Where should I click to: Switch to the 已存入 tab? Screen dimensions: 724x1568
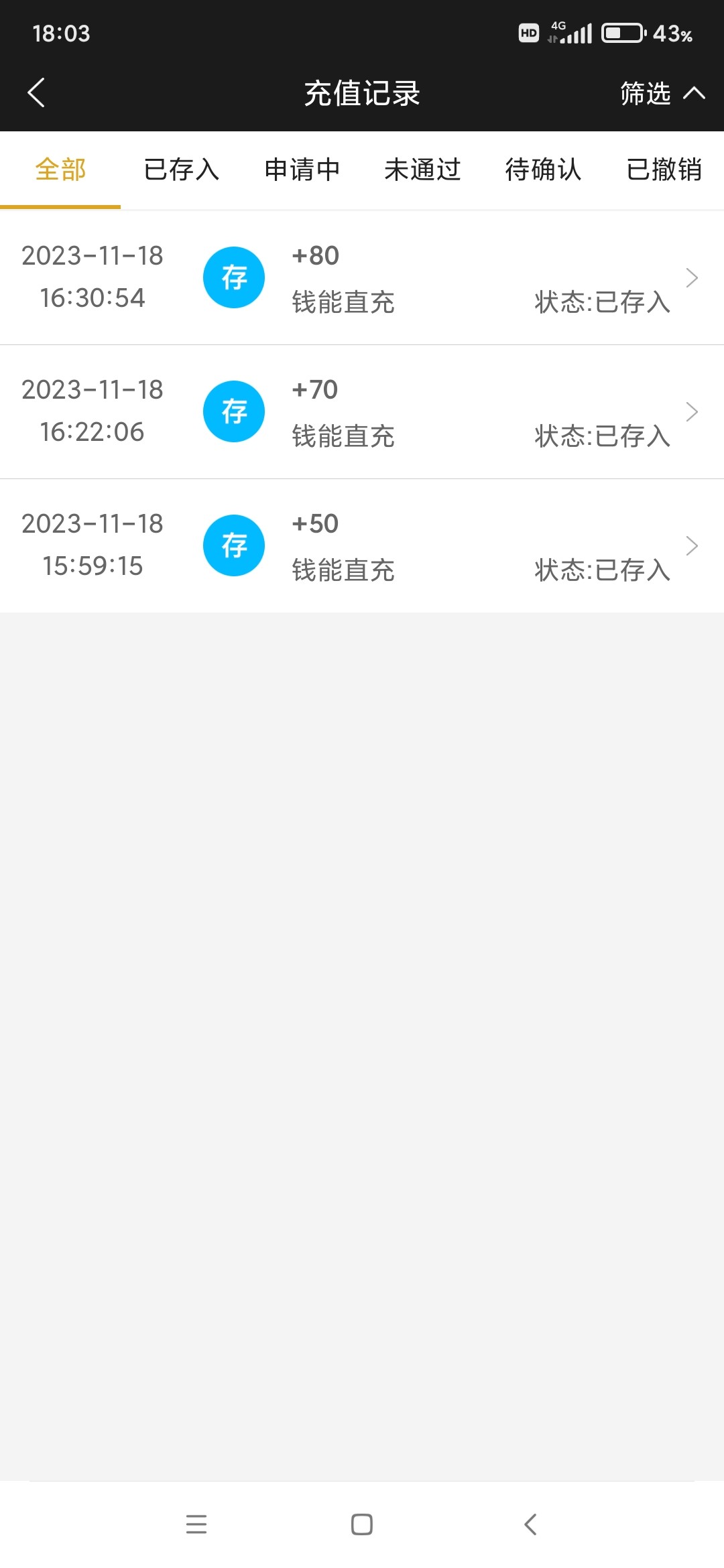(182, 170)
